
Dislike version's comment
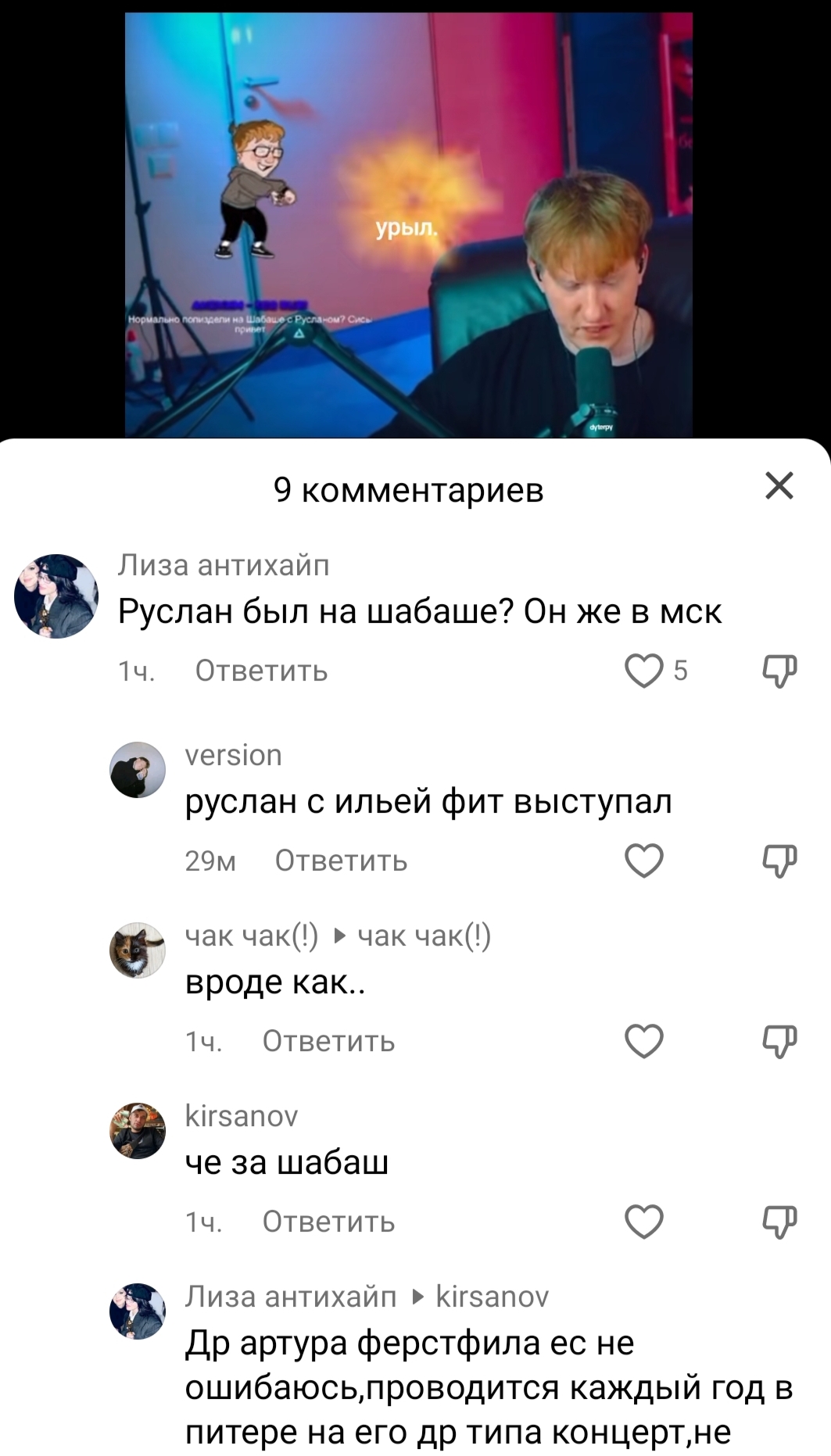[779, 861]
